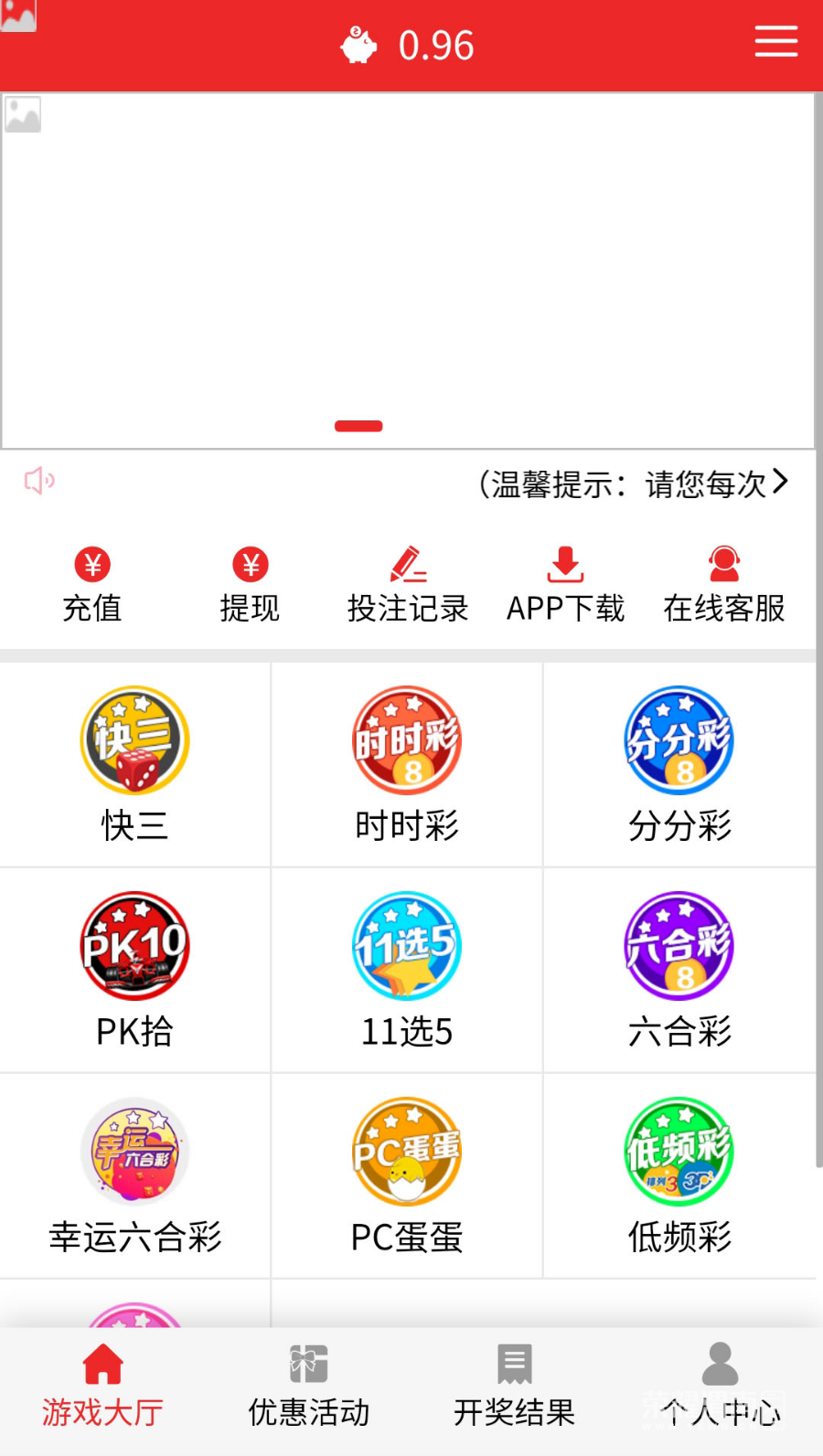
Task: Tap 充值 to recharge funds
Action: [91, 582]
